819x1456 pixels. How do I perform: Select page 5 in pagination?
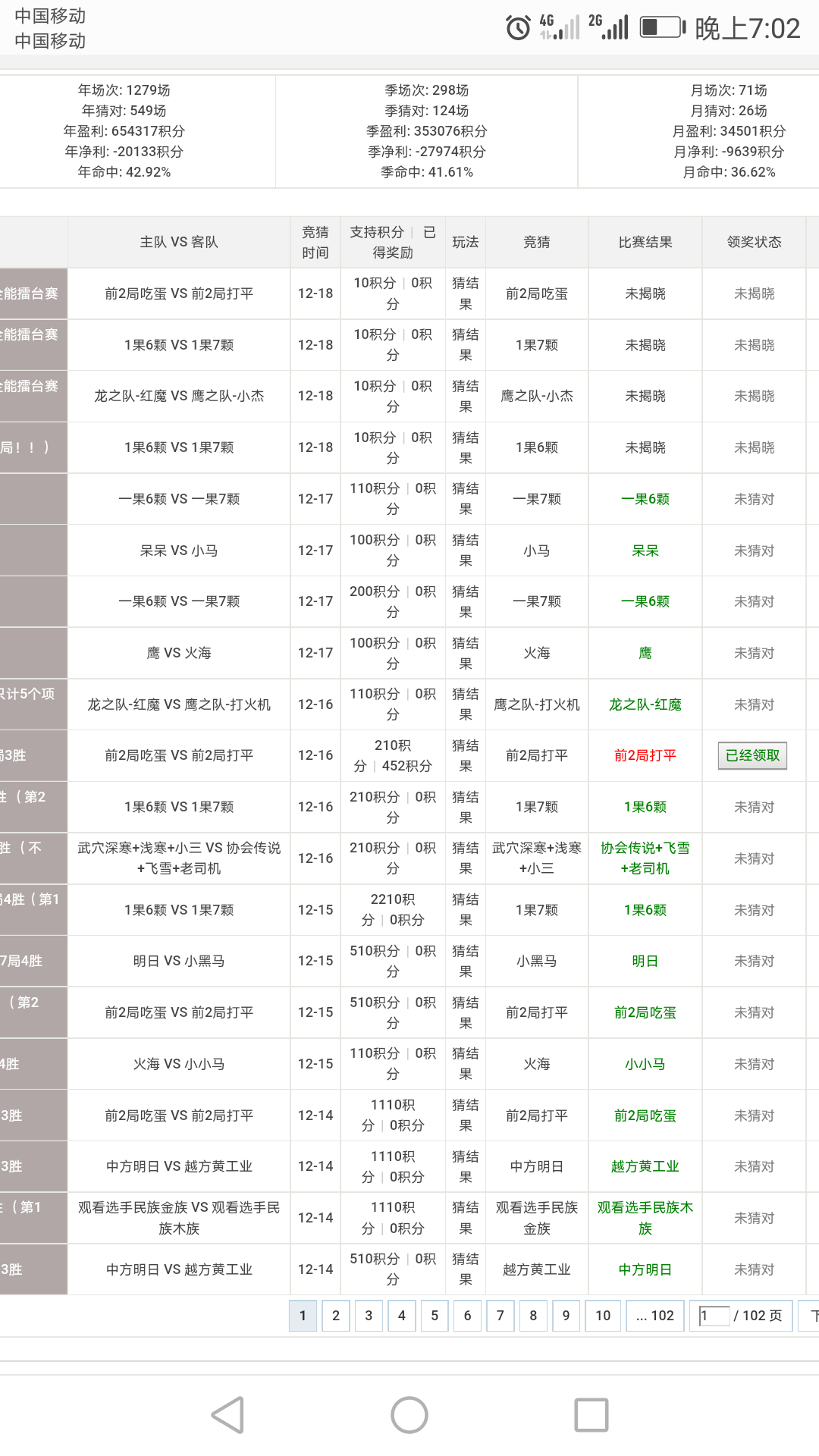coord(435,1316)
